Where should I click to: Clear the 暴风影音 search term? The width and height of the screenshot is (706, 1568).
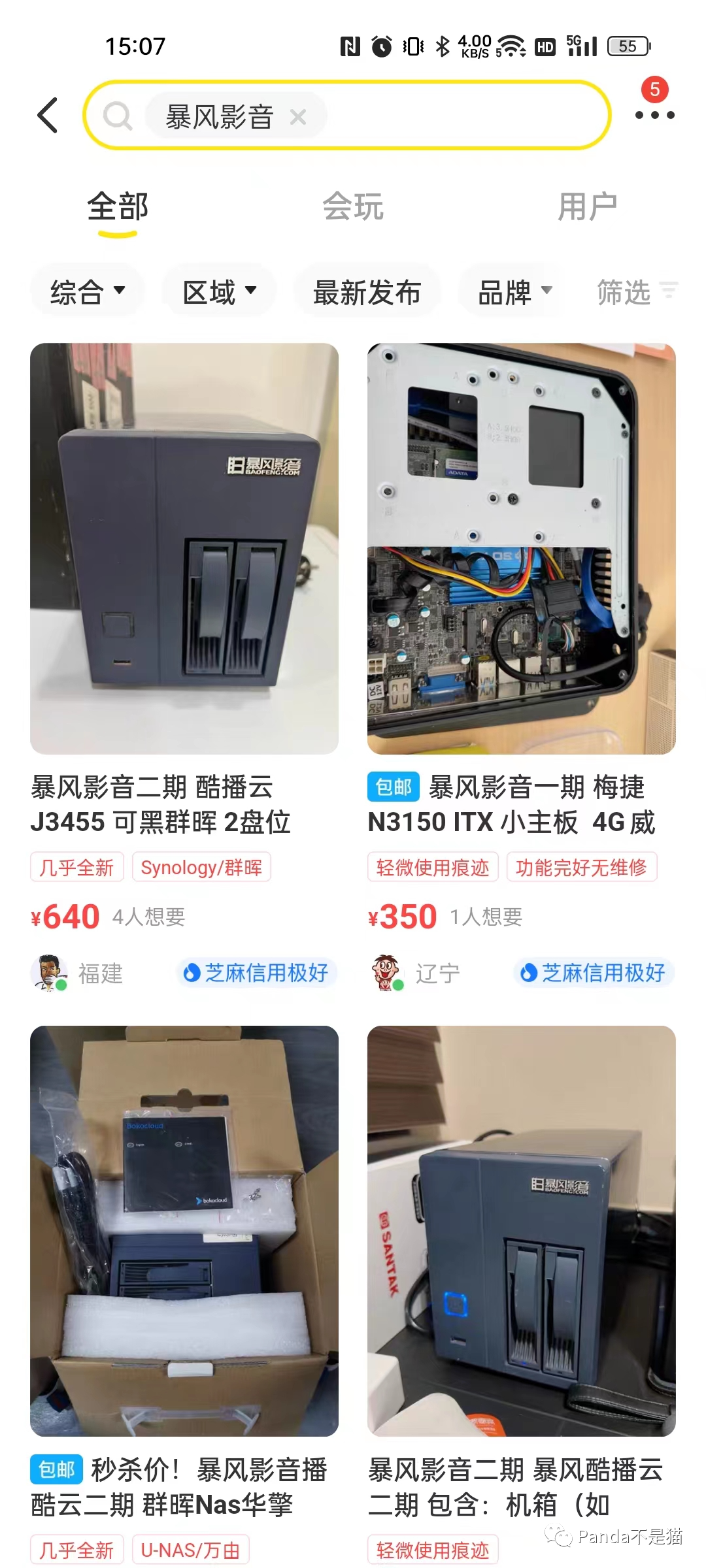(x=298, y=117)
